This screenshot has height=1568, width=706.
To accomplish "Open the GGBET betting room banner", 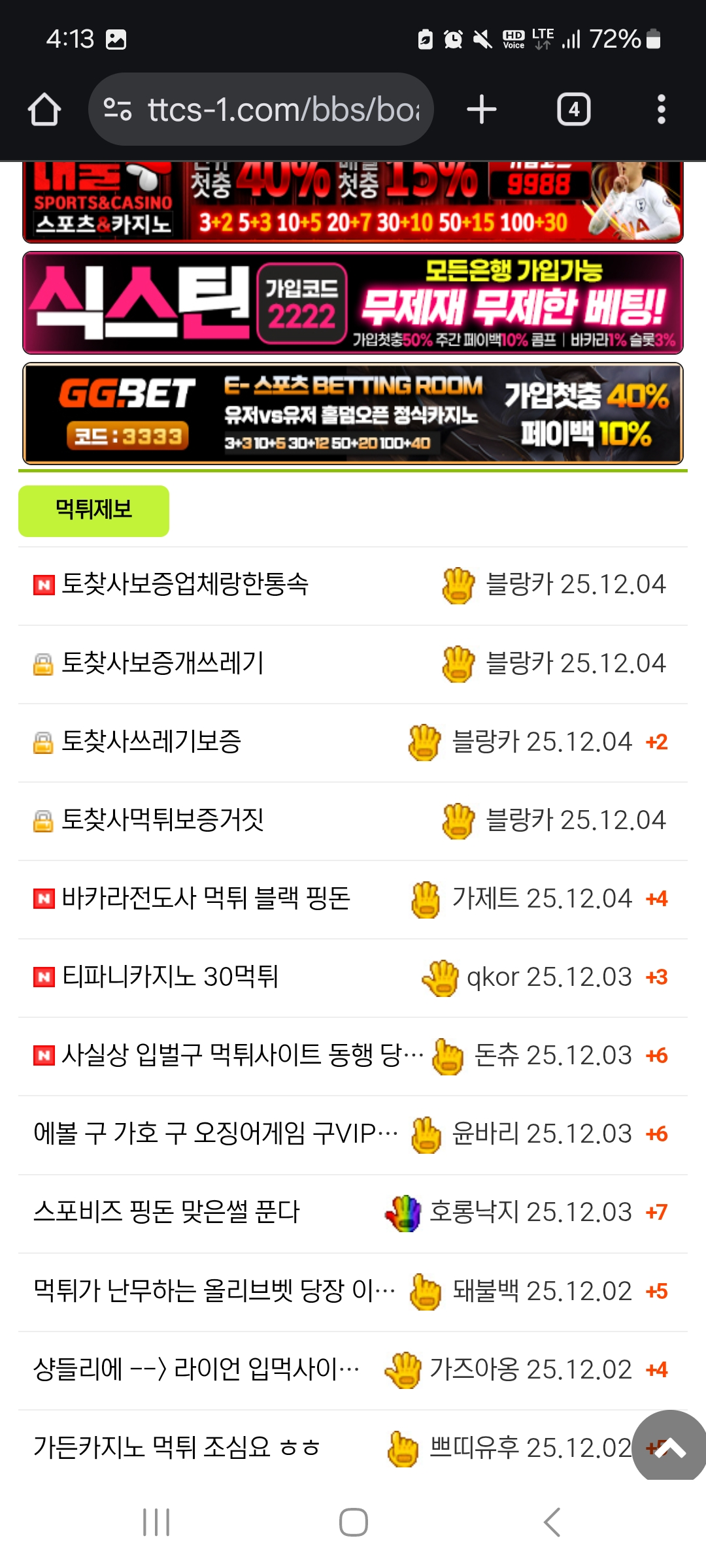I will 353,414.
